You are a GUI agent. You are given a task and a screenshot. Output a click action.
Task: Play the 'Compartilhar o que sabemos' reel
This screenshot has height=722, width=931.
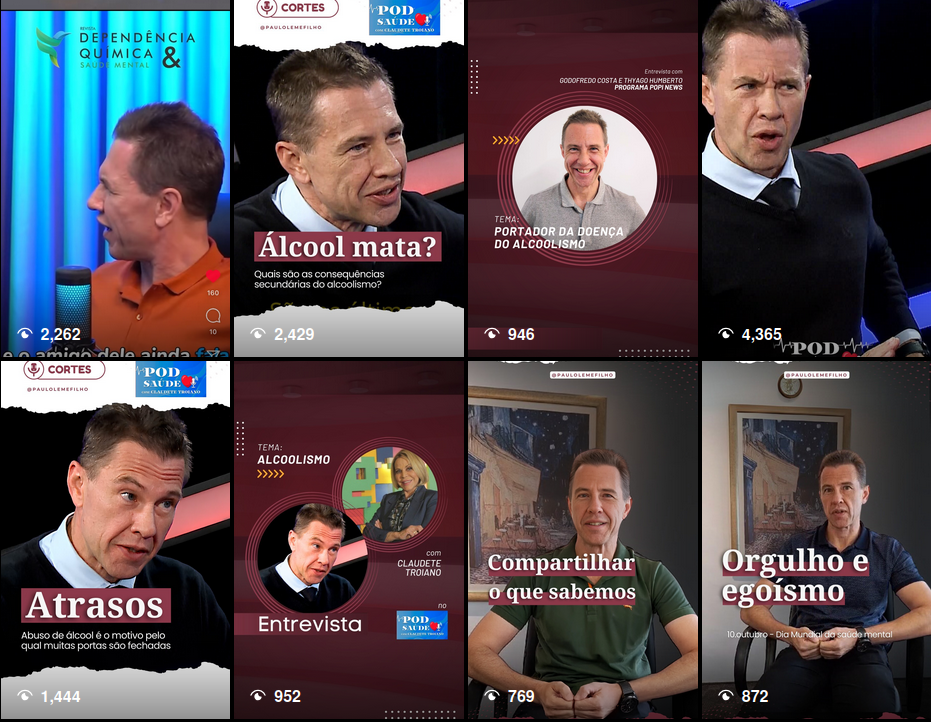pyautogui.click(x=582, y=540)
